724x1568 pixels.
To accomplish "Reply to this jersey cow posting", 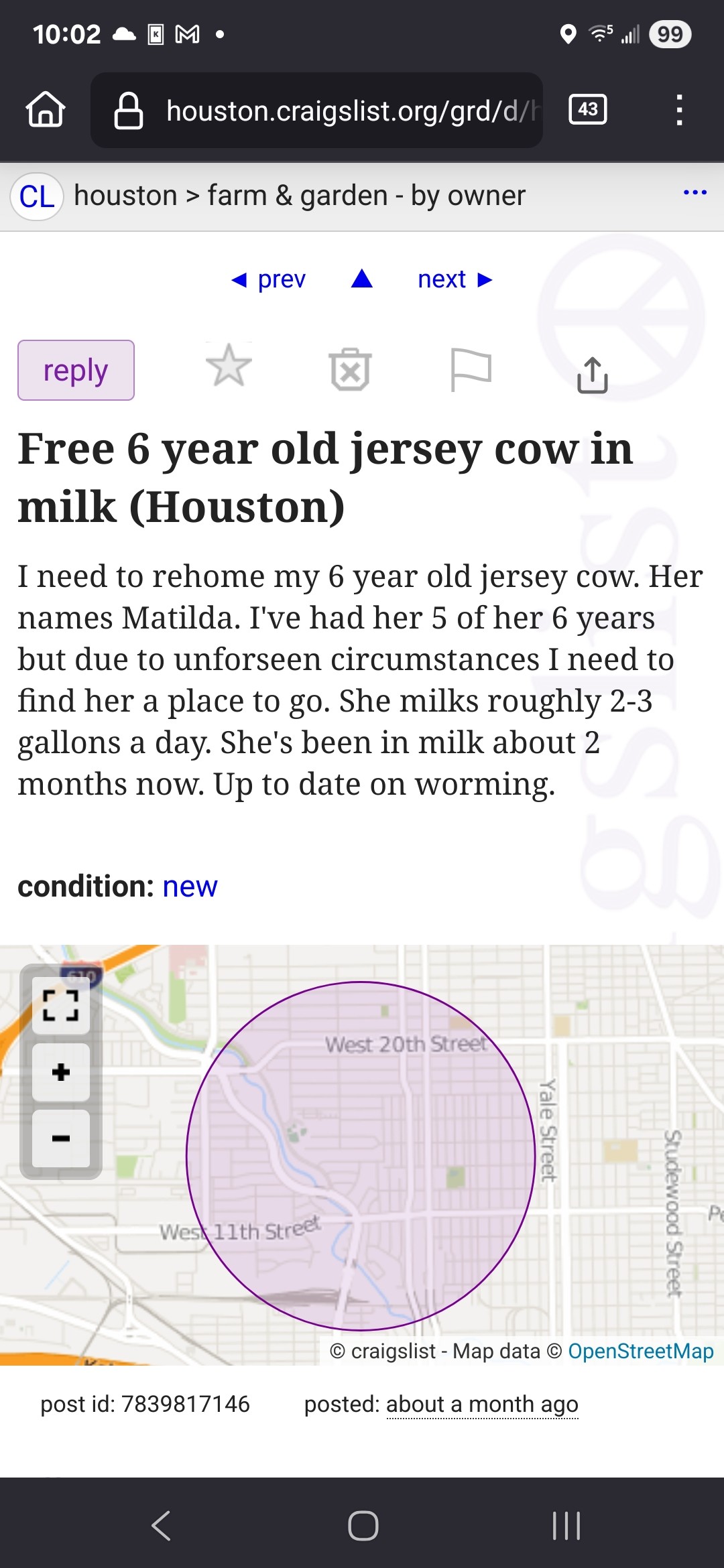I will tap(76, 370).
